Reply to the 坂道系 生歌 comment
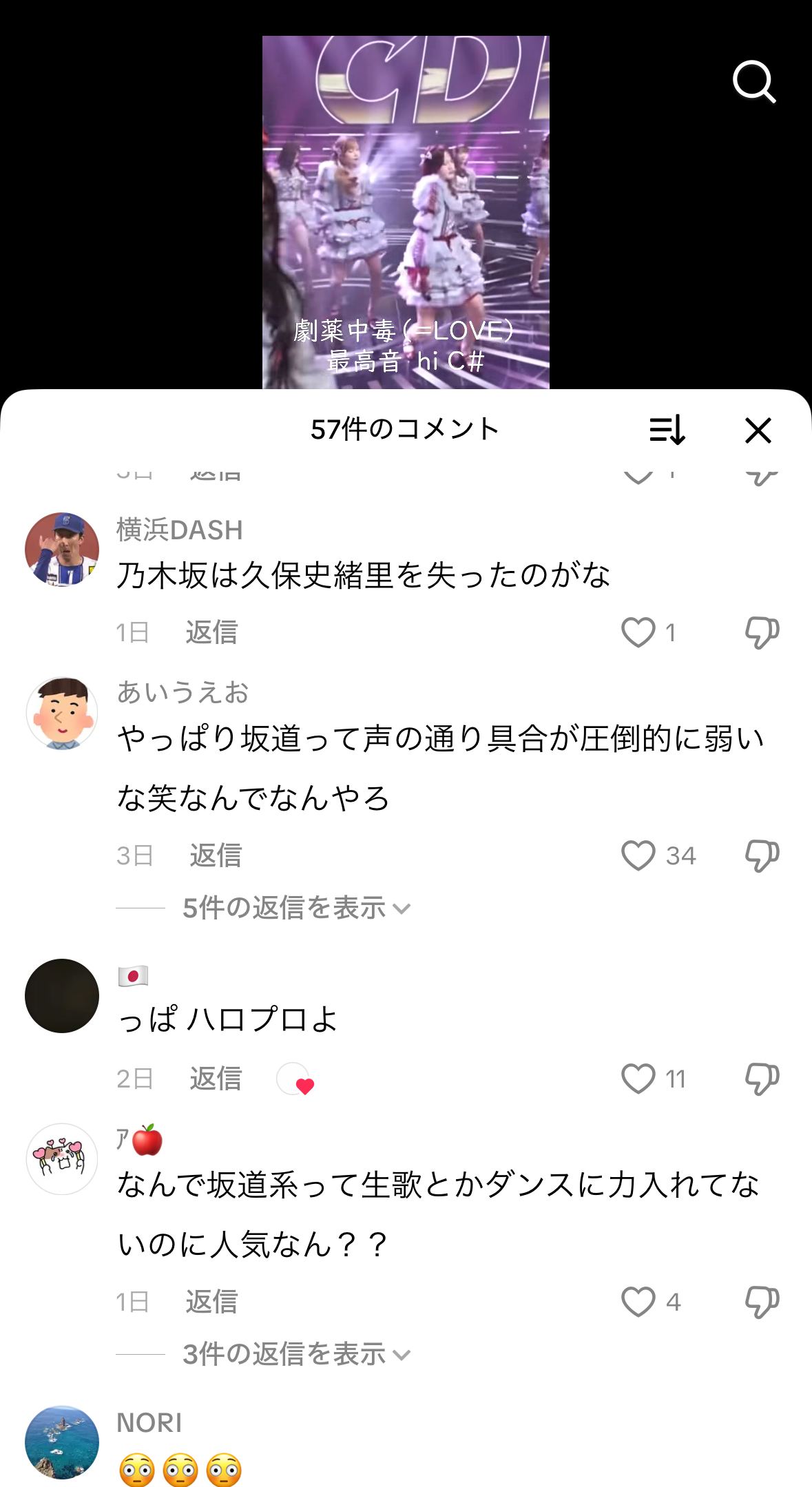The height and width of the screenshot is (1487, 812). pyautogui.click(x=211, y=1302)
